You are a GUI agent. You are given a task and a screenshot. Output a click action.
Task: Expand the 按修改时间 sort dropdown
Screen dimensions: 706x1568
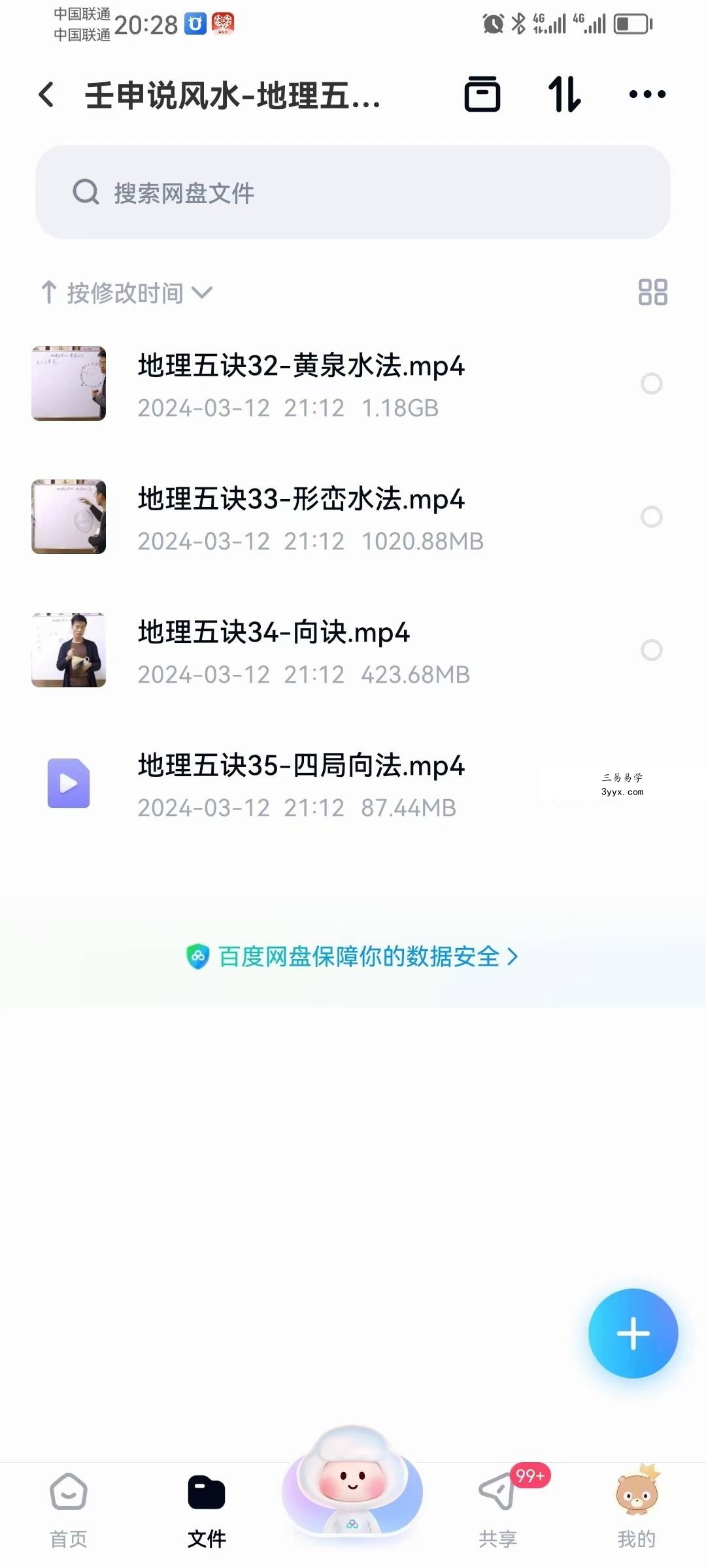[x=127, y=293]
